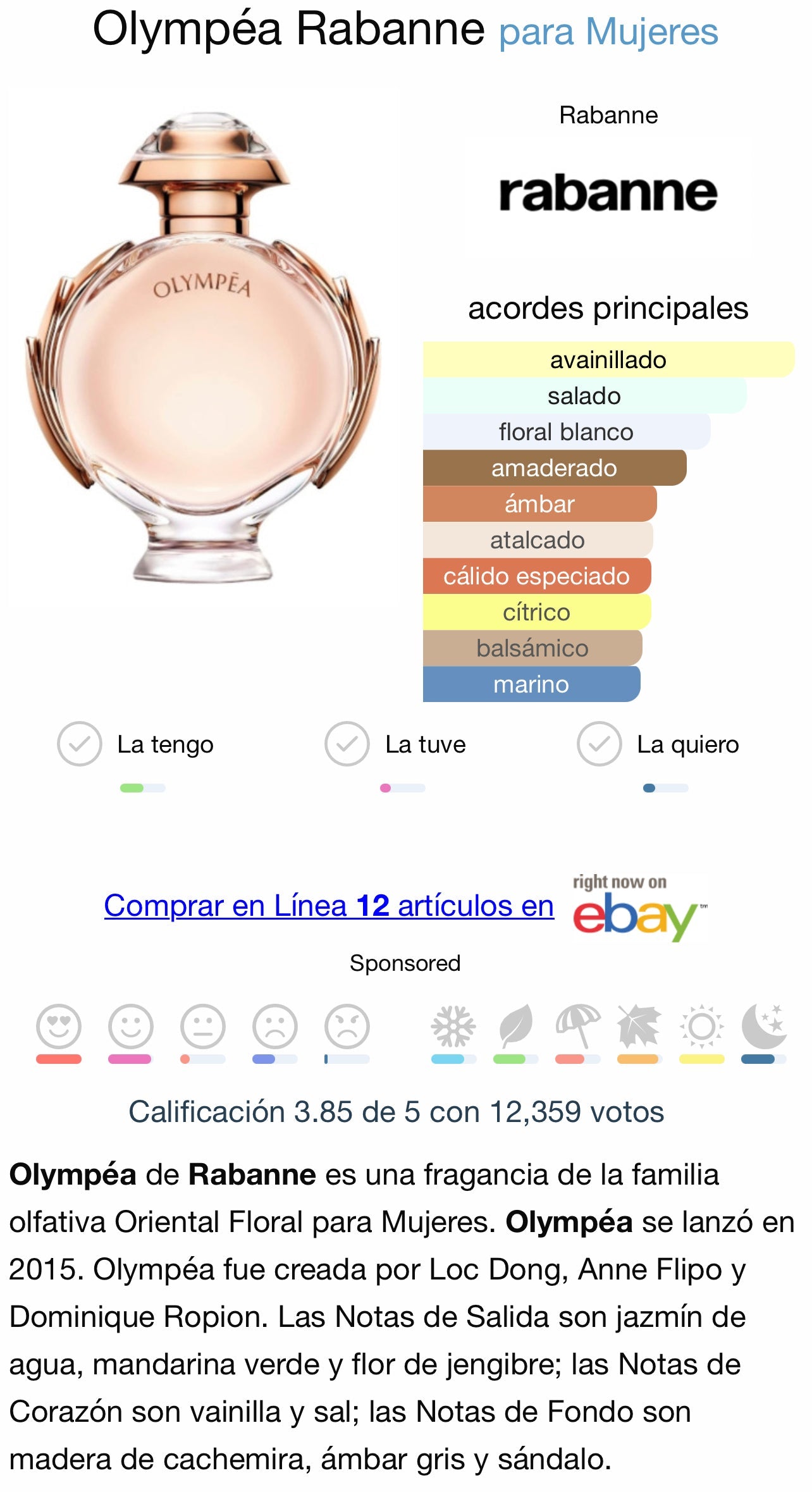
Task: Vote for autumn maple leaf season
Action: point(639,1026)
